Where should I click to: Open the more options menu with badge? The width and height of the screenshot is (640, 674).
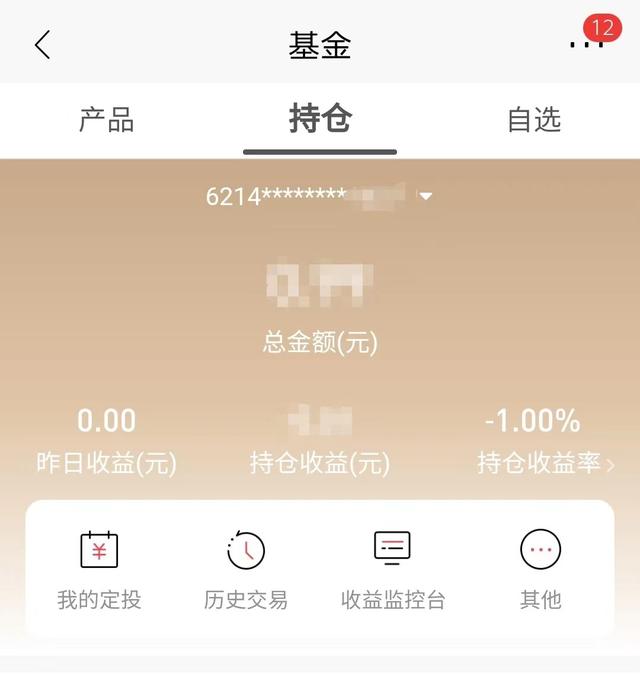587,44
